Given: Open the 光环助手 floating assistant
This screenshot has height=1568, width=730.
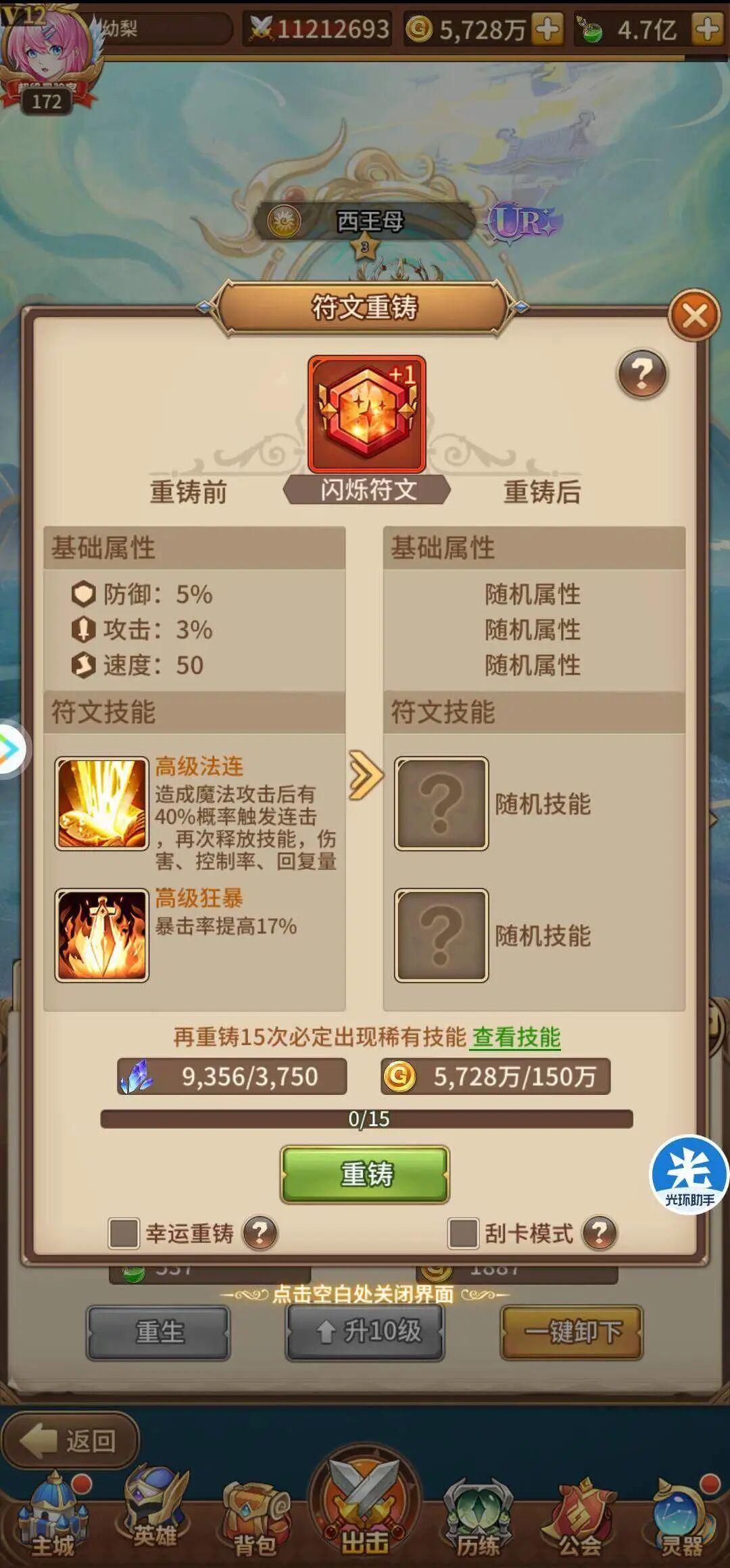Looking at the screenshot, I should 689,1174.
